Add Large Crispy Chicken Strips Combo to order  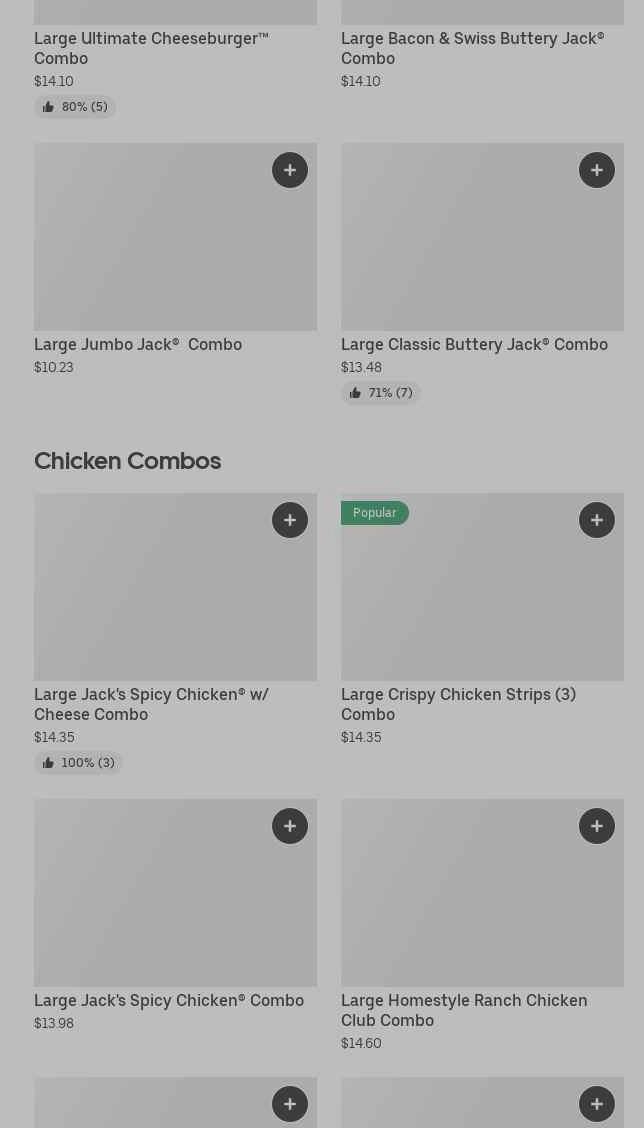[597, 520]
